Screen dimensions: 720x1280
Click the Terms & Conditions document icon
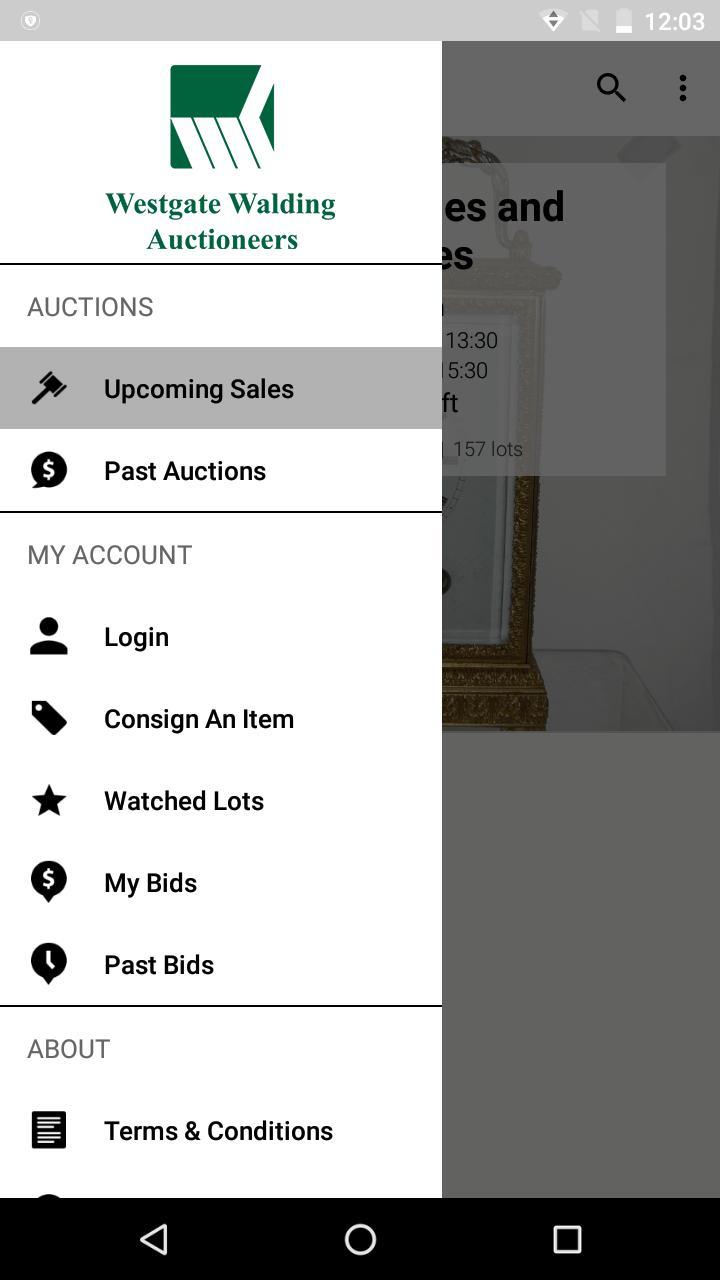pos(48,1130)
